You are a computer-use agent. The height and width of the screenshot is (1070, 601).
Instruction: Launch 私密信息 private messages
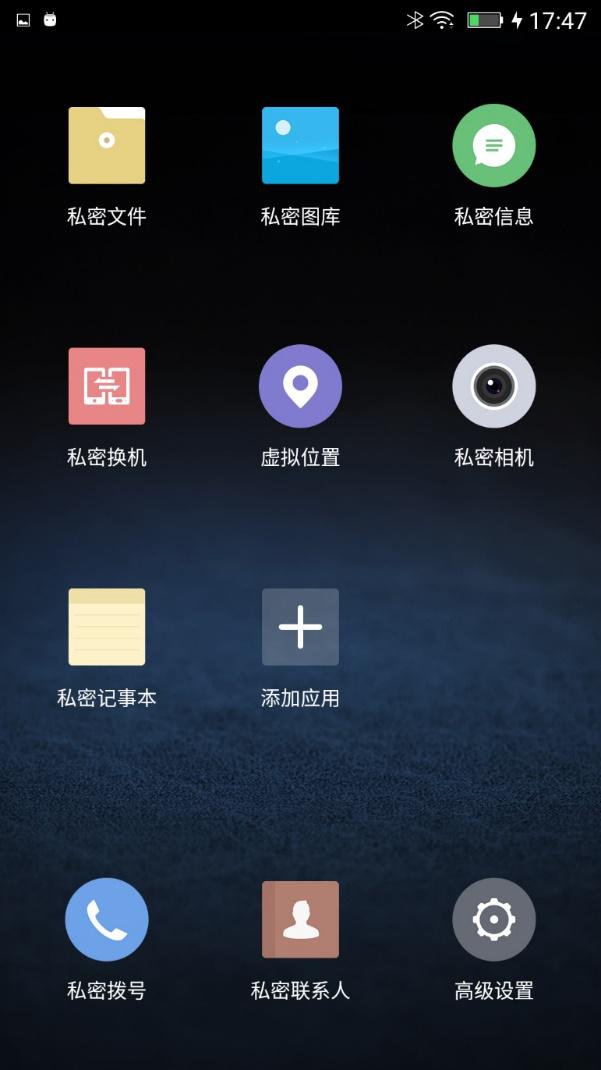tap(494, 146)
